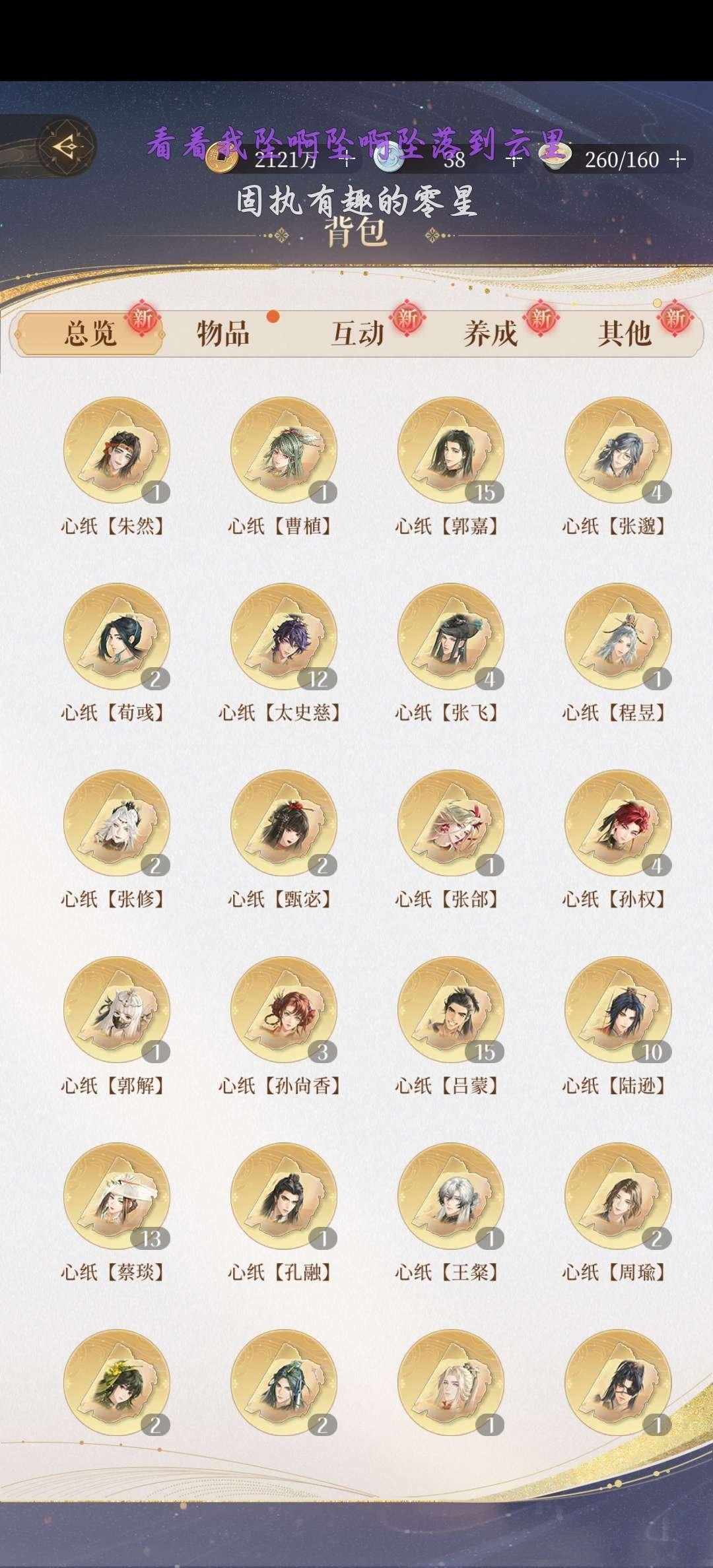Image resolution: width=713 pixels, height=1568 pixels.
Task: View 心纸【蔡琰】 item
Action: pyautogui.click(x=117, y=1197)
